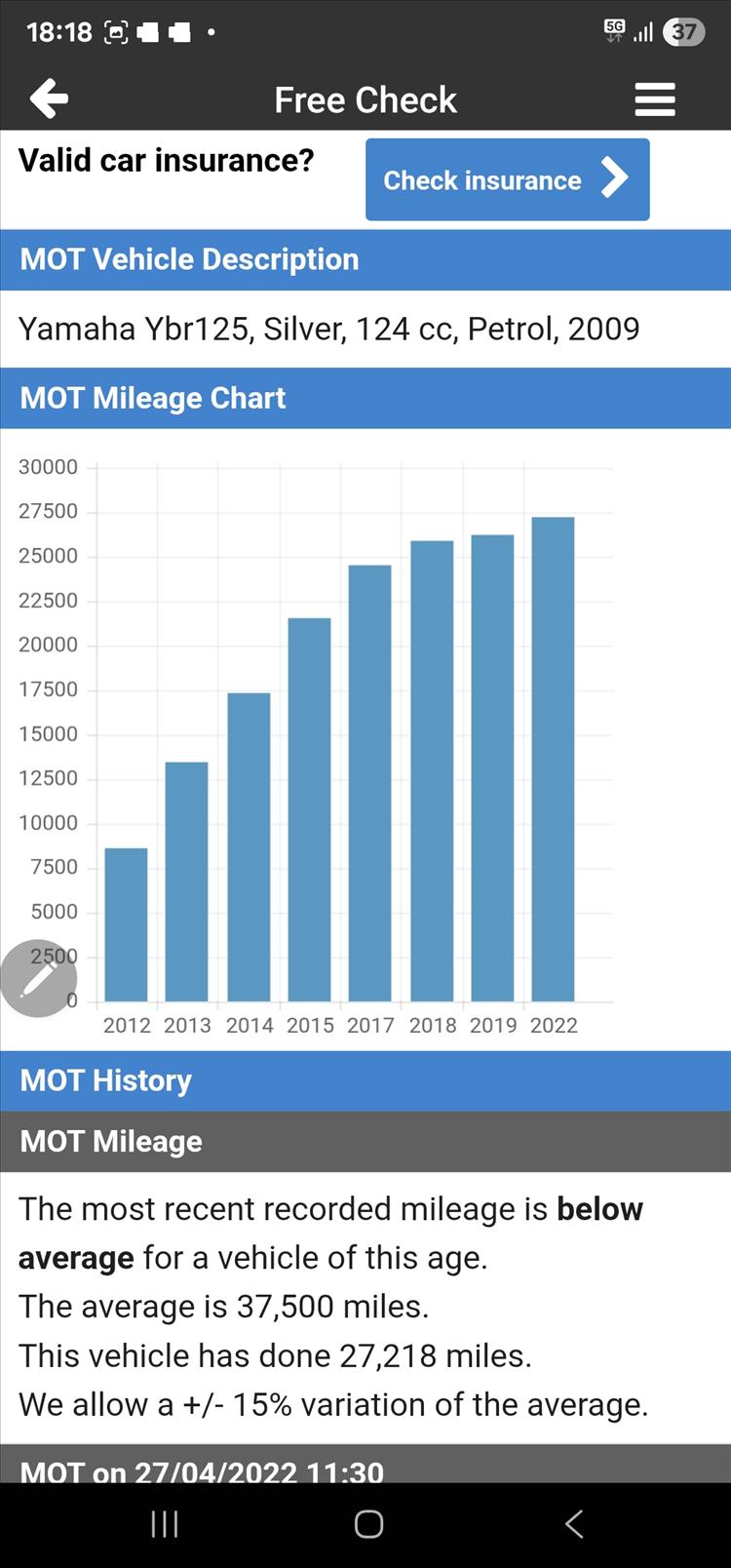Open recent apps from navigation bar
The width and height of the screenshot is (731, 1568).
point(165,1524)
